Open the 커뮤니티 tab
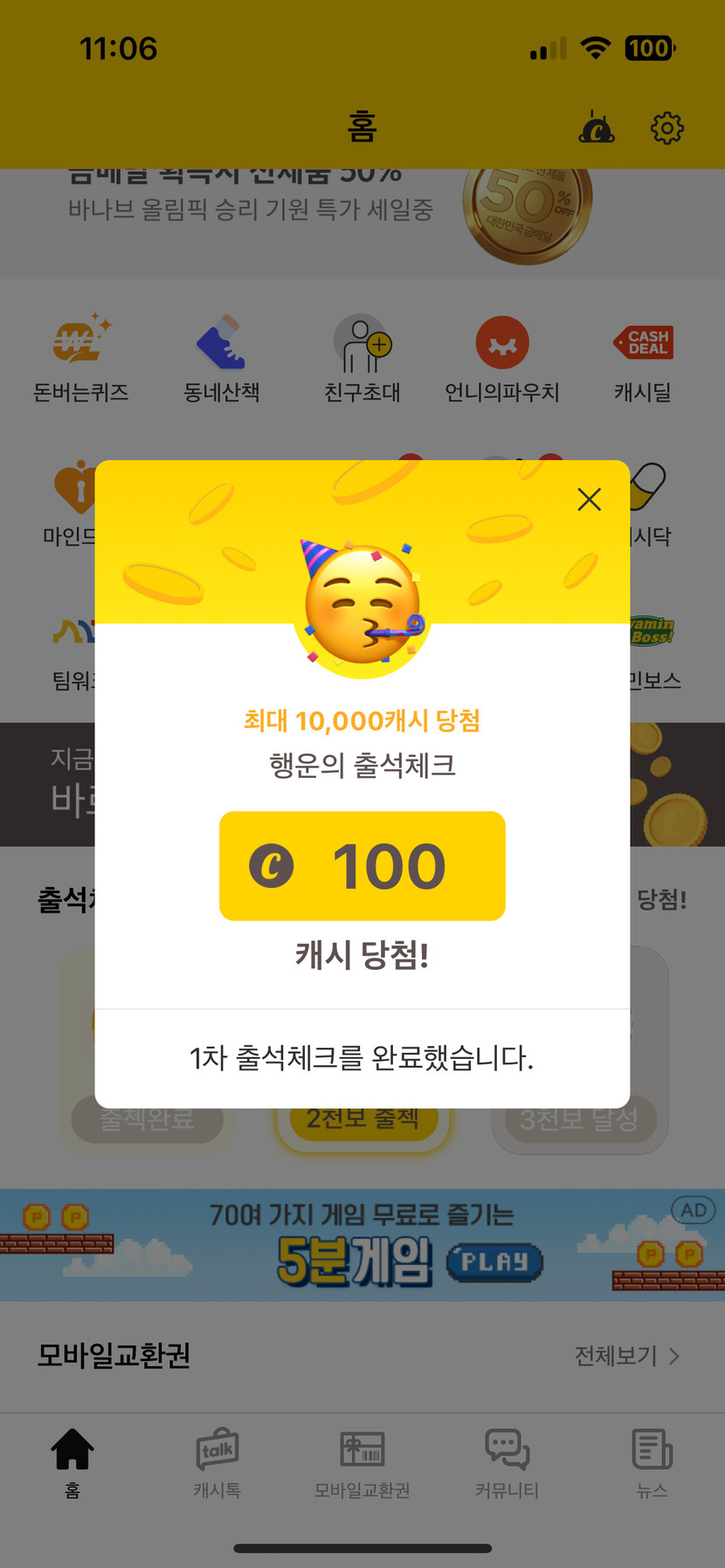Image resolution: width=725 pixels, height=1568 pixels. tap(507, 1463)
